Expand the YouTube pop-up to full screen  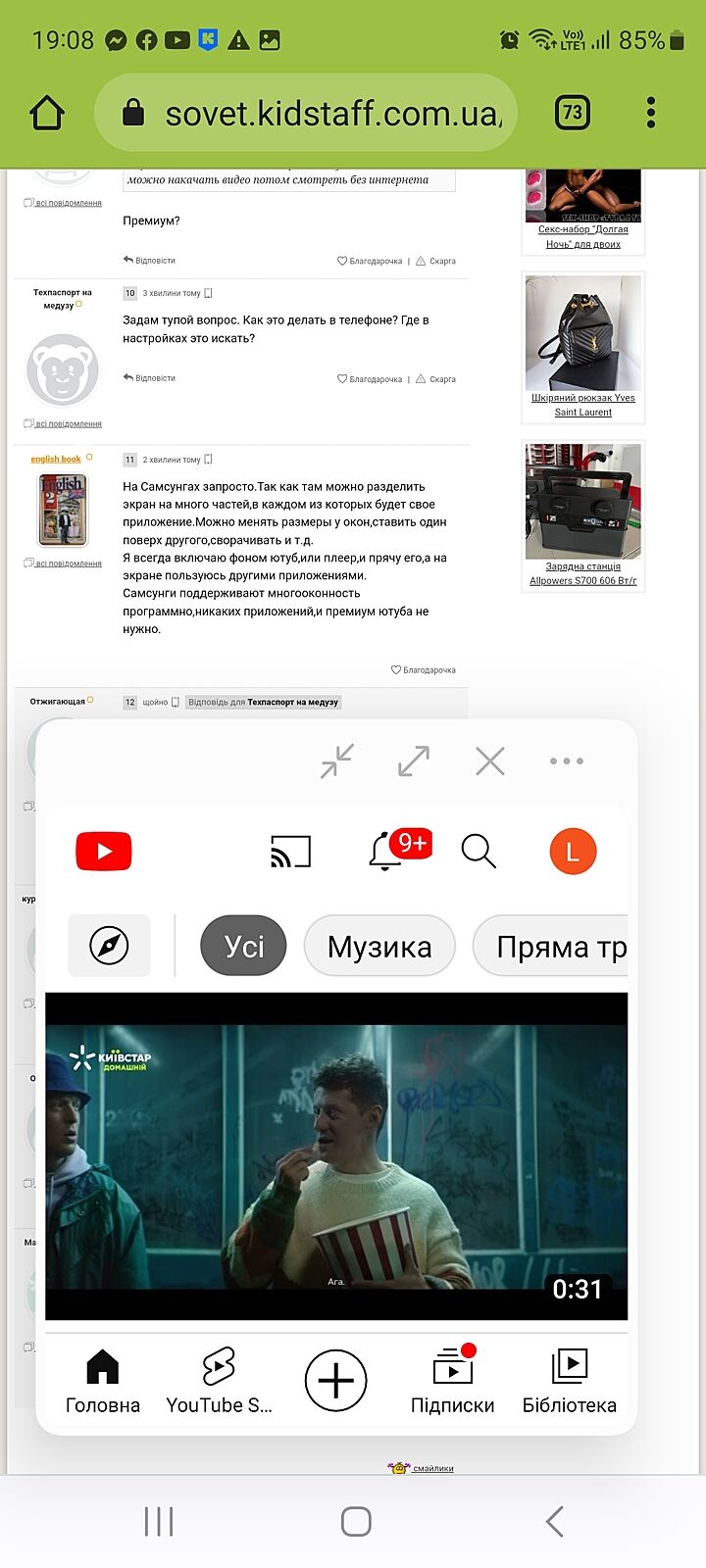(x=413, y=760)
